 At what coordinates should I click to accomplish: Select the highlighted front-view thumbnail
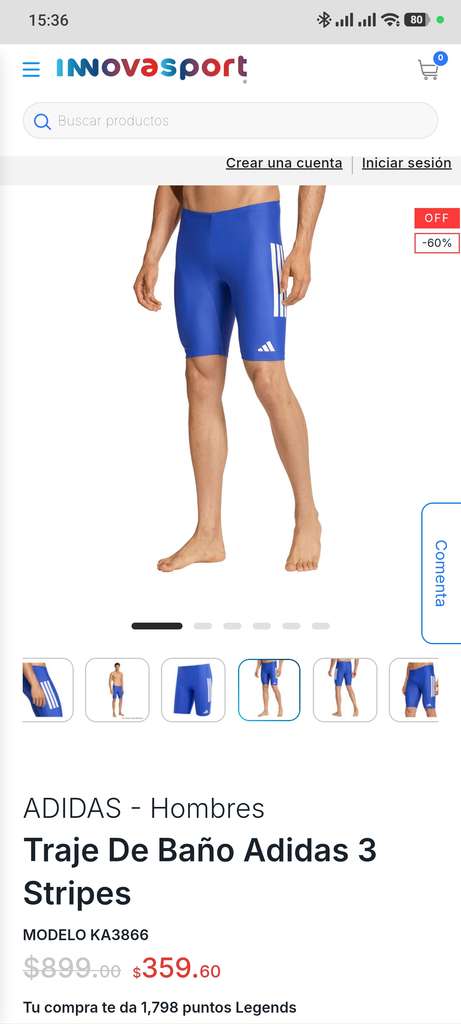coord(269,690)
